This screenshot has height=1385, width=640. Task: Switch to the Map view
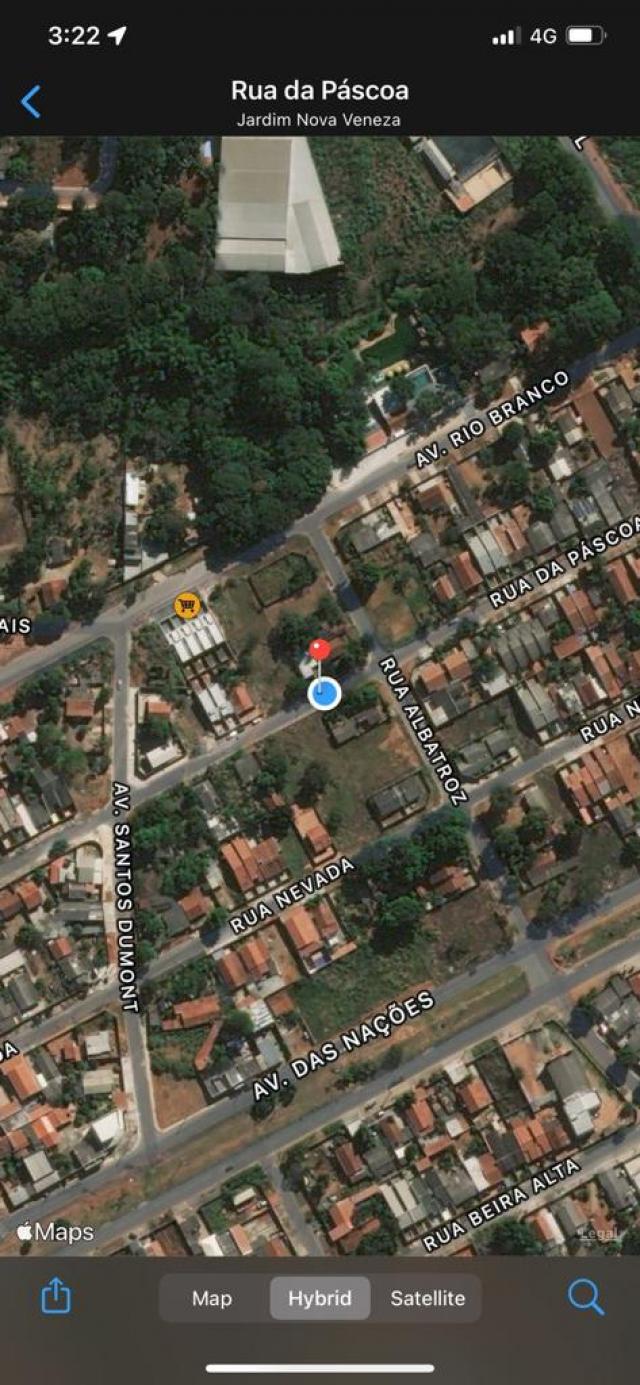(212, 1298)
